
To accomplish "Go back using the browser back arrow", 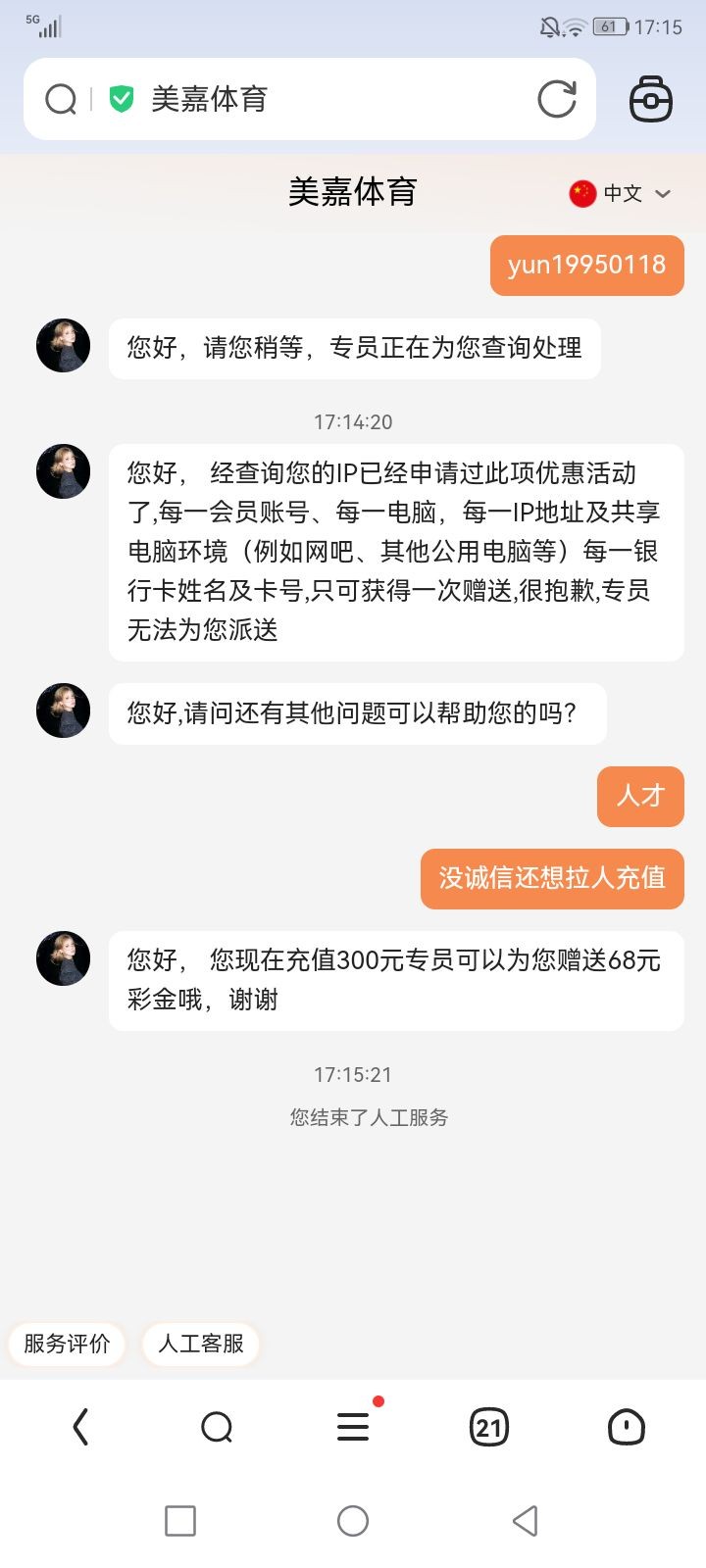I will [80, 1427].
